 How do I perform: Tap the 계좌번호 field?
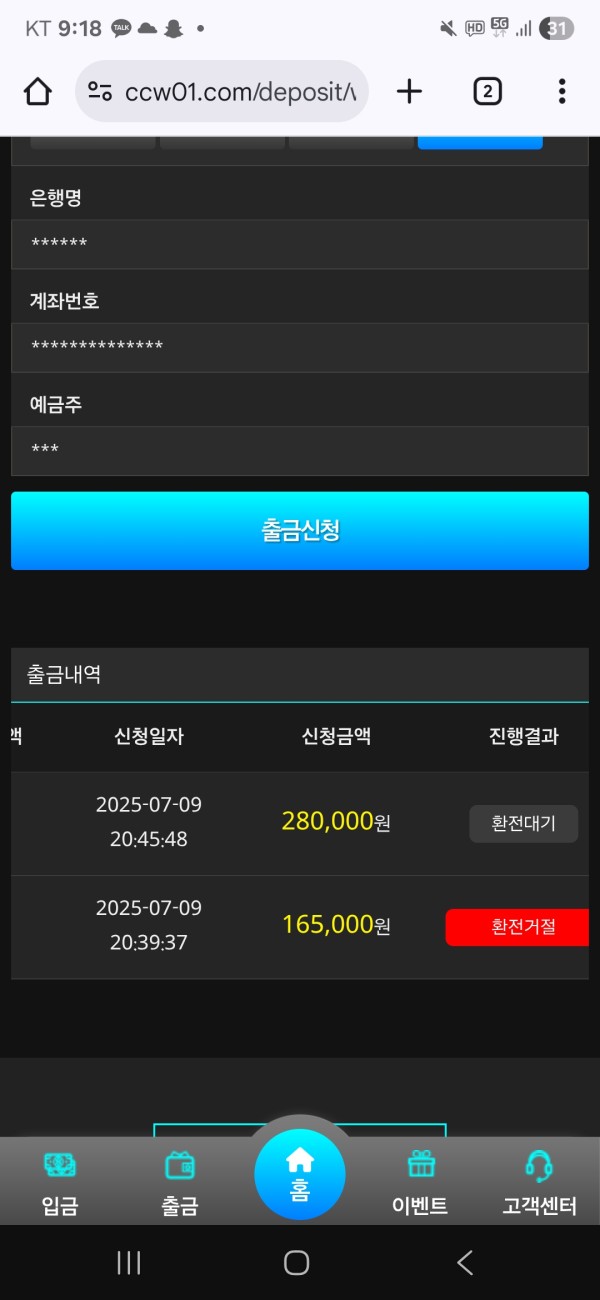pyautogui.click(x=299, y=347)
